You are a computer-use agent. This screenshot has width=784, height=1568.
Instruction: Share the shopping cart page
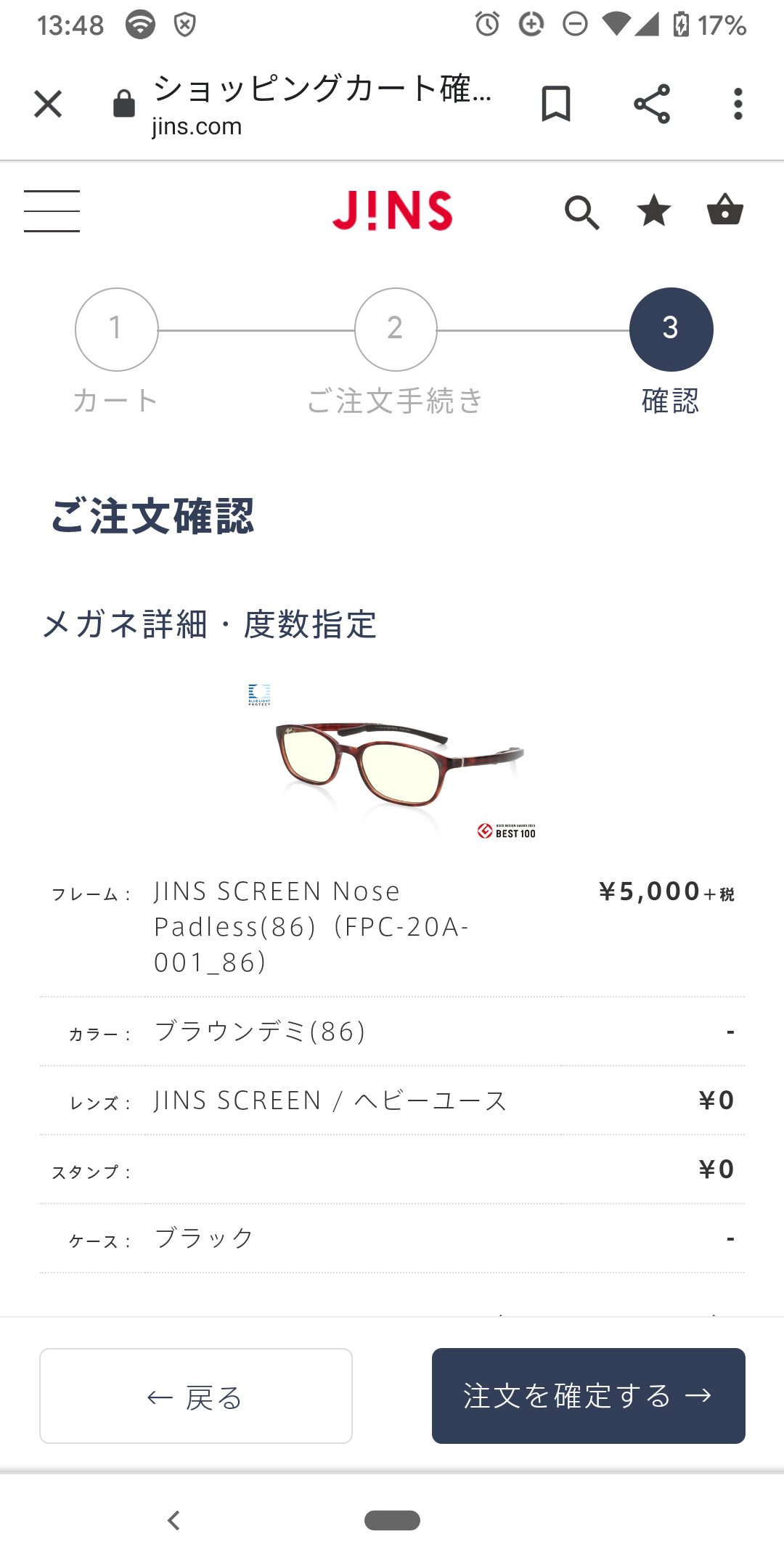point(651,104)
